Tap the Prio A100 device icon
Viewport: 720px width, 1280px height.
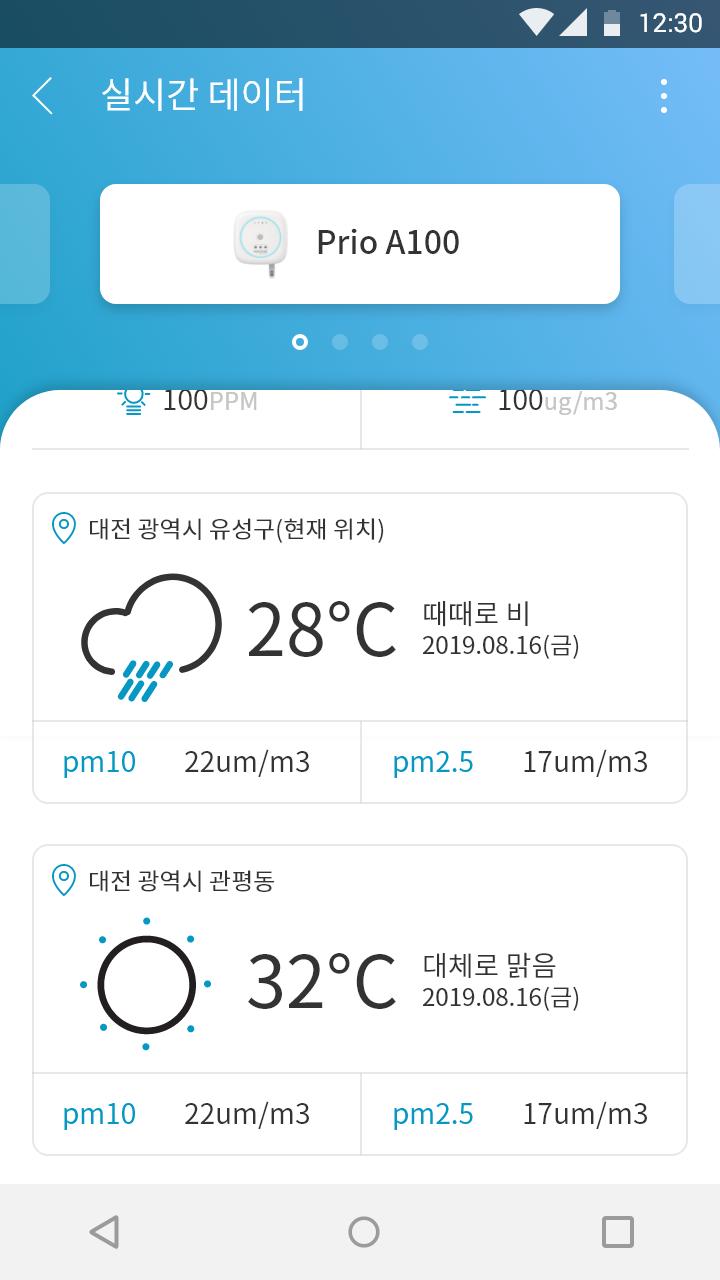coord(259,240)
